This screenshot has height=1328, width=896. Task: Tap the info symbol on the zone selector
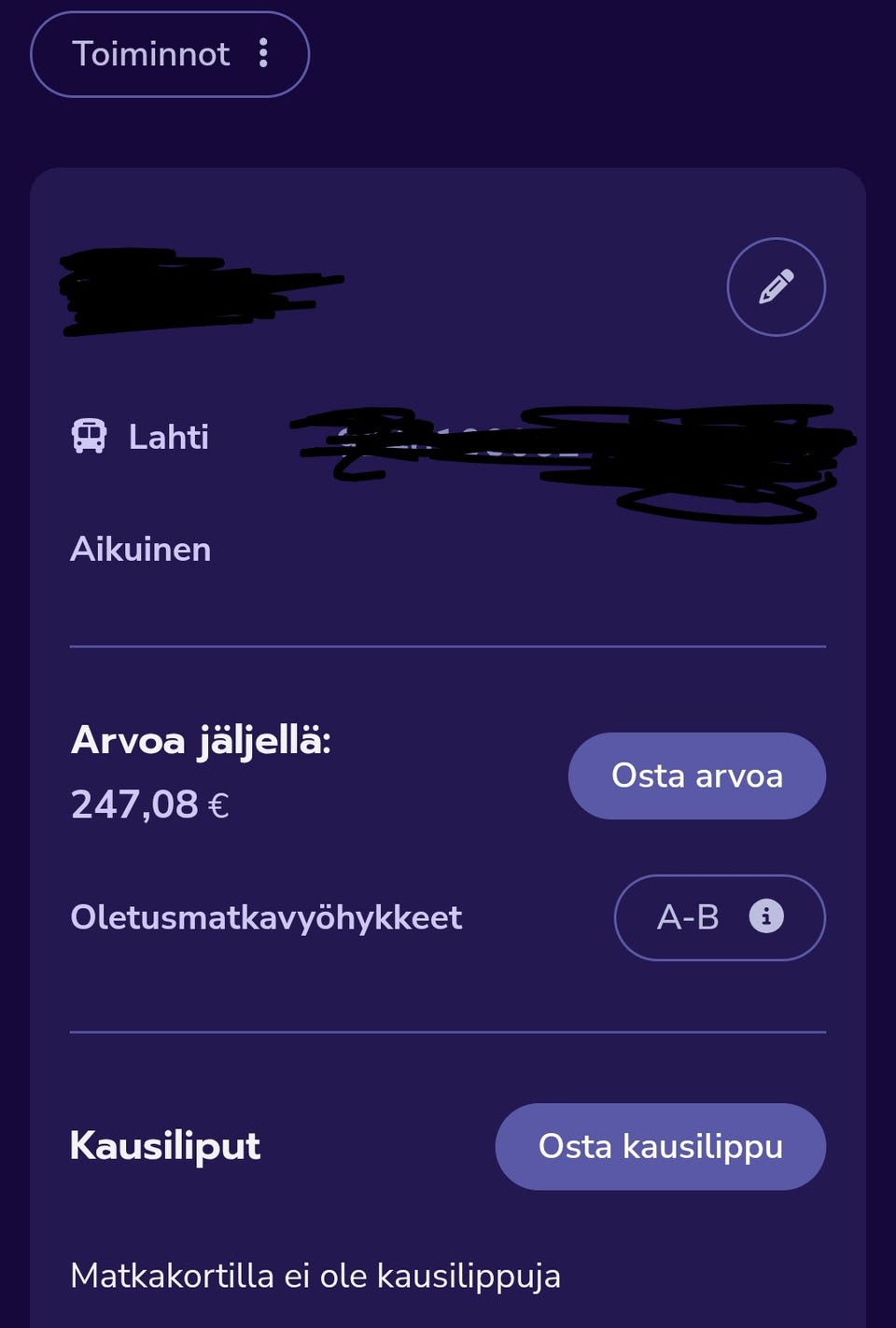click(767, 917)
